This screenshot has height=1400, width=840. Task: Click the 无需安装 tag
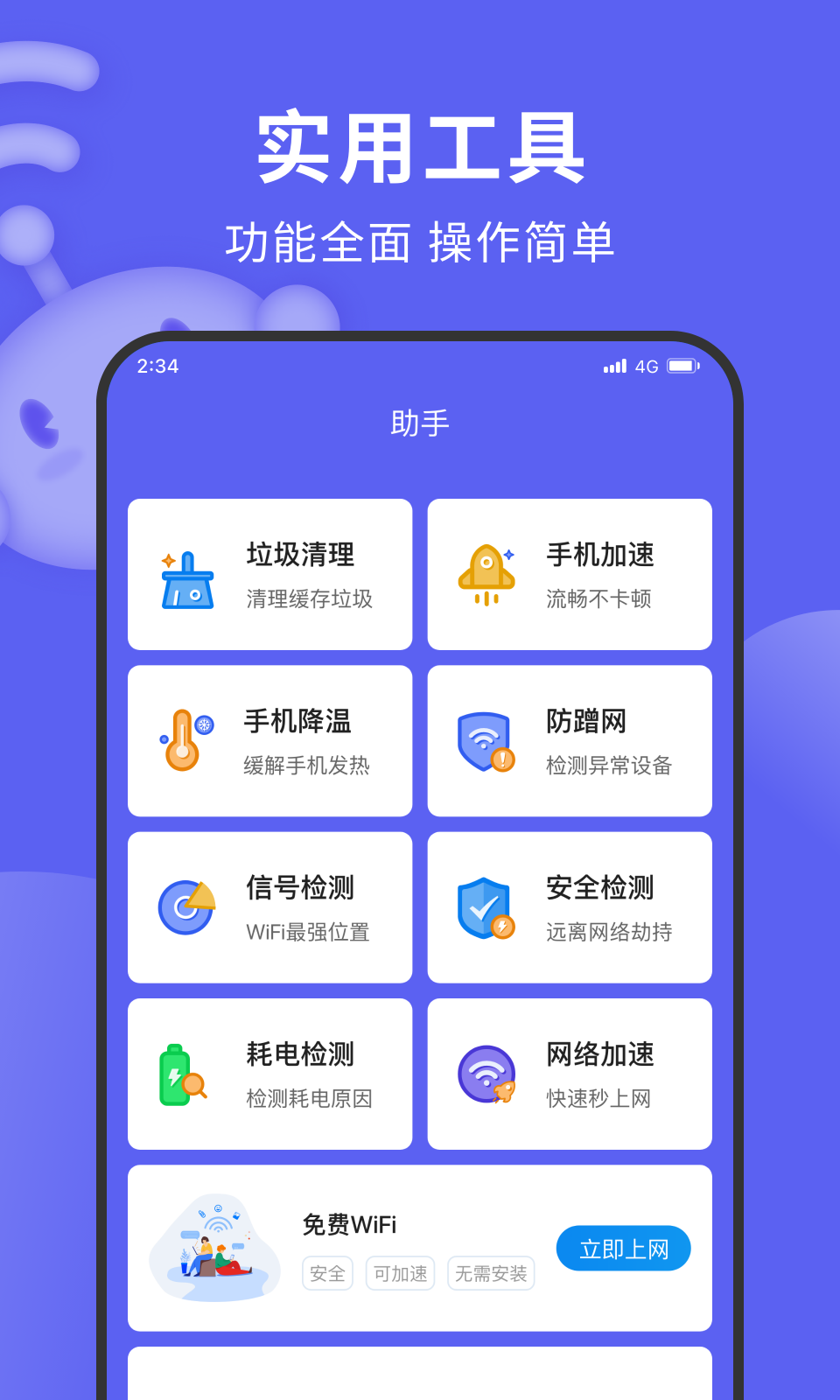pos(491,1274)
